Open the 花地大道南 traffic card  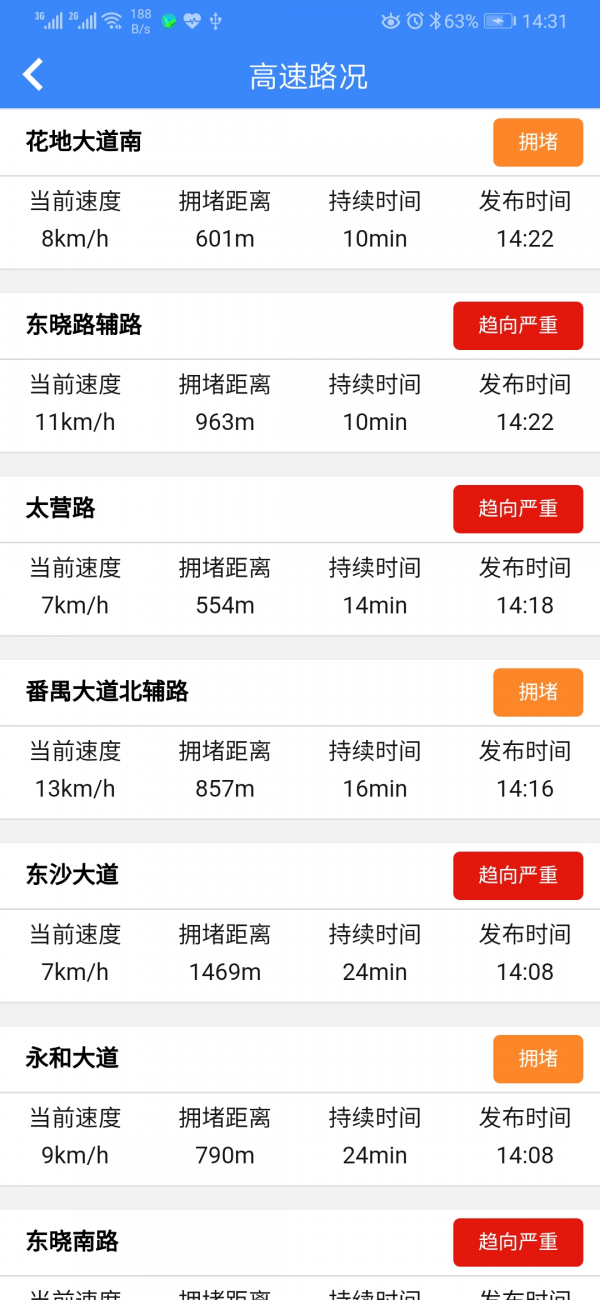(300, 189)
